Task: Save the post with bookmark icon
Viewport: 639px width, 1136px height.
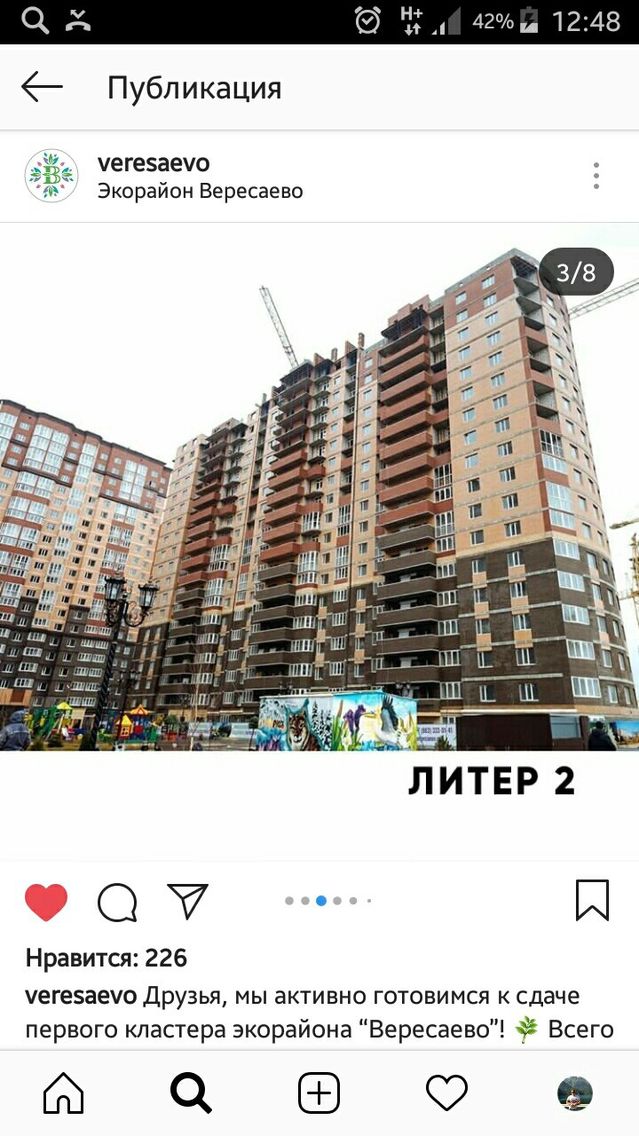Action: pyautogui.click(x=592, y=900)
